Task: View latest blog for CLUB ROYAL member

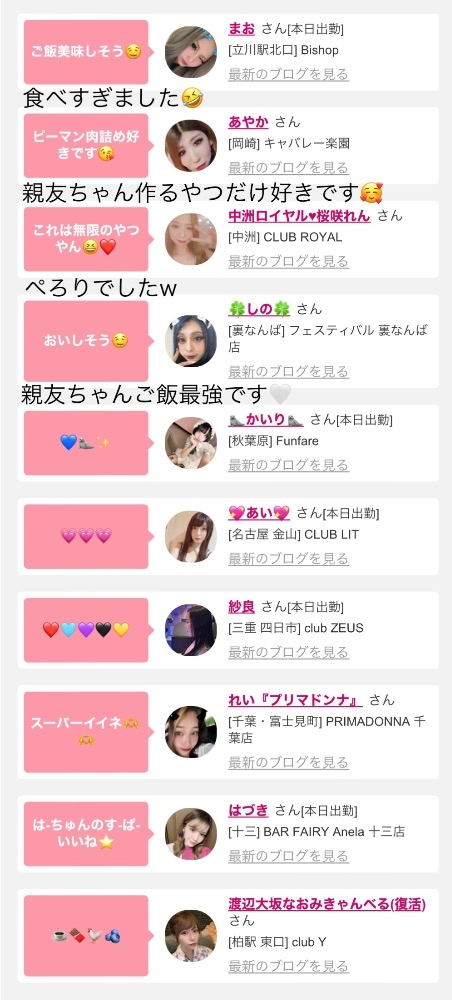Action: pos(288,261)
